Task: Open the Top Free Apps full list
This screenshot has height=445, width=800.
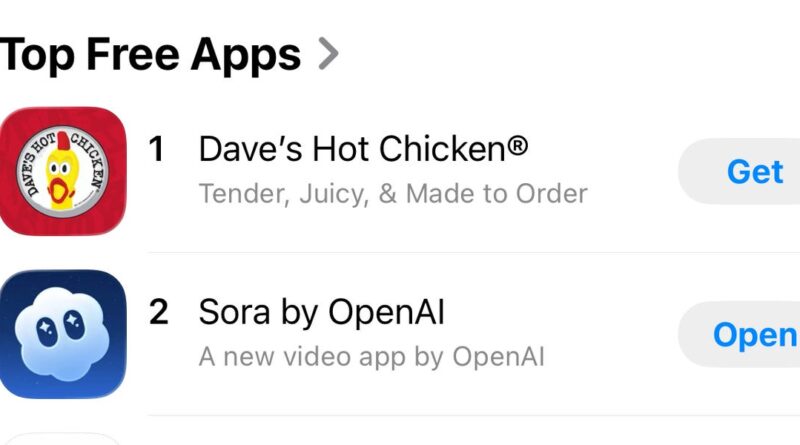Action: point(170,54)
